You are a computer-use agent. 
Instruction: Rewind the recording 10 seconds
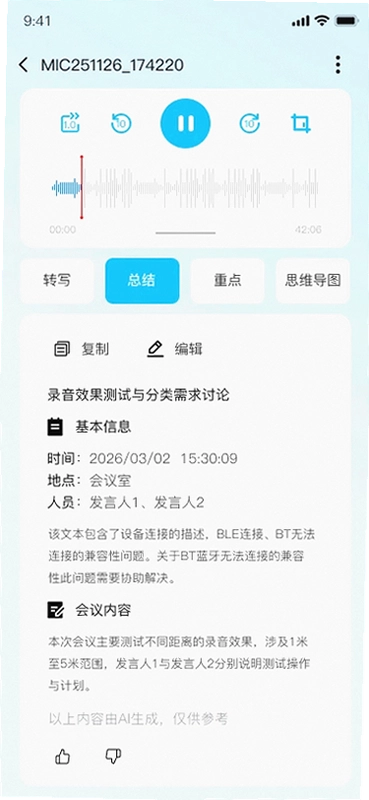121,123
